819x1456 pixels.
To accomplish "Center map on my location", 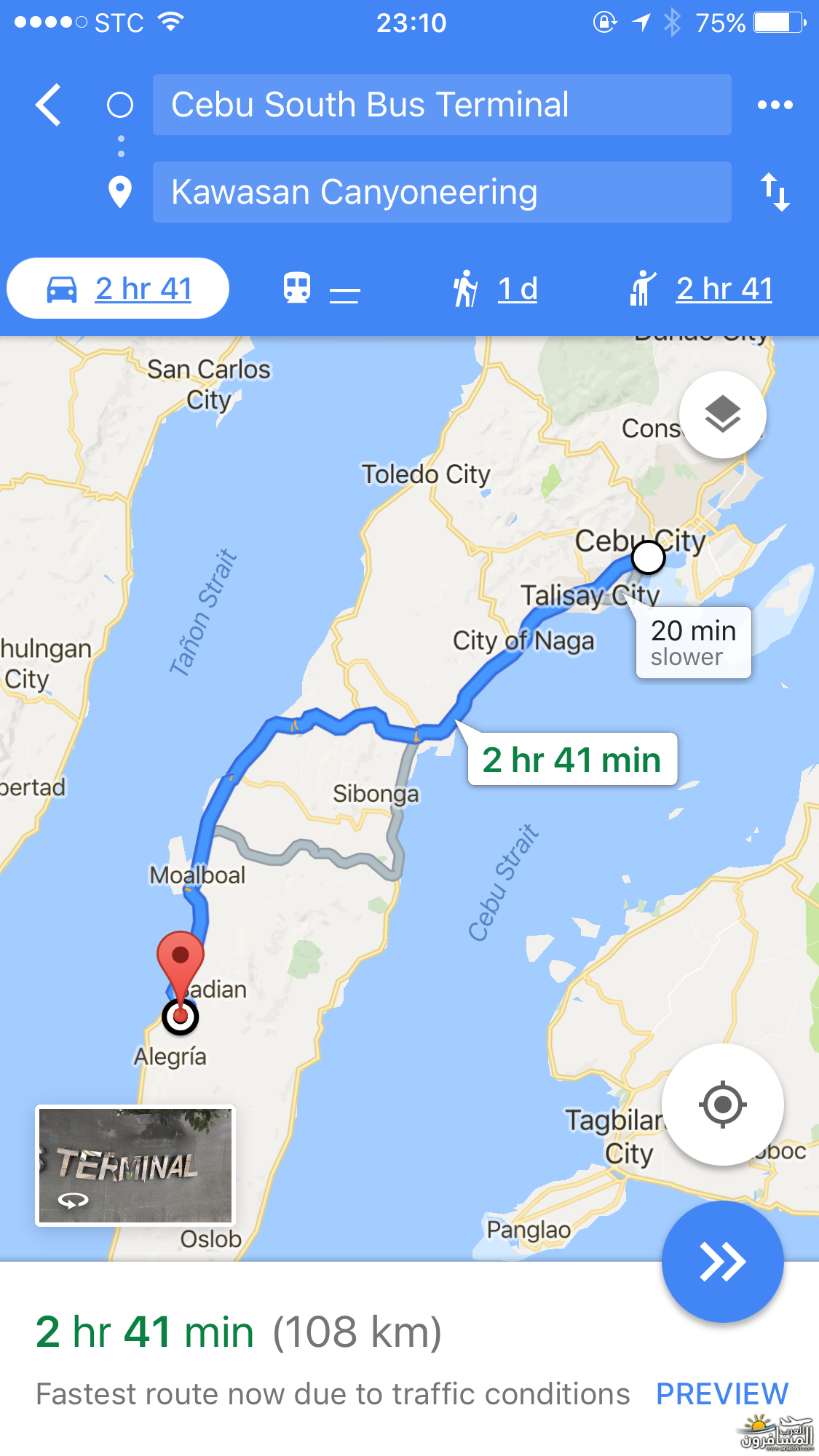I will click(x=722, y=1105).
